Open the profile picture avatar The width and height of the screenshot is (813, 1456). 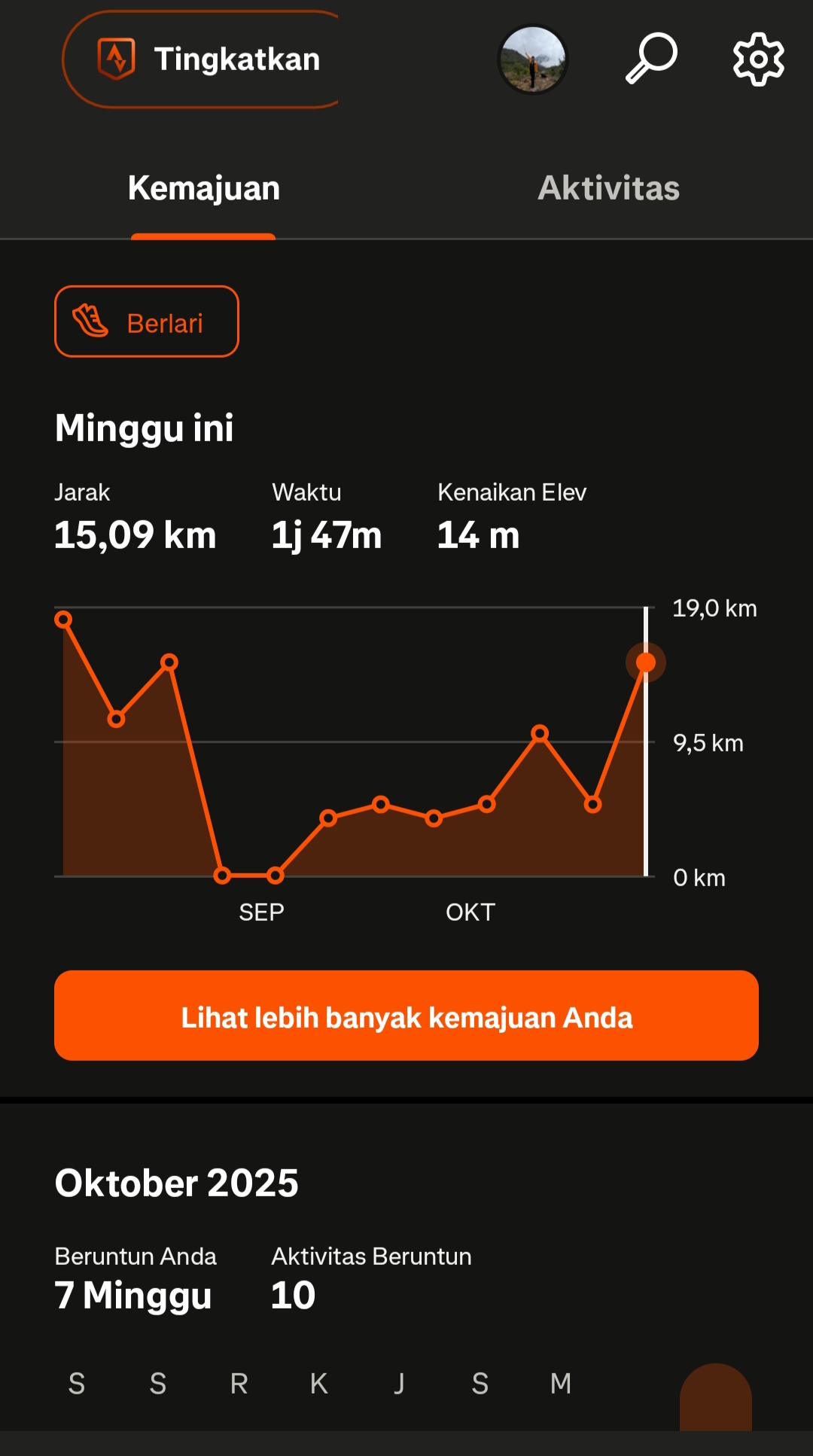point(532,59)
